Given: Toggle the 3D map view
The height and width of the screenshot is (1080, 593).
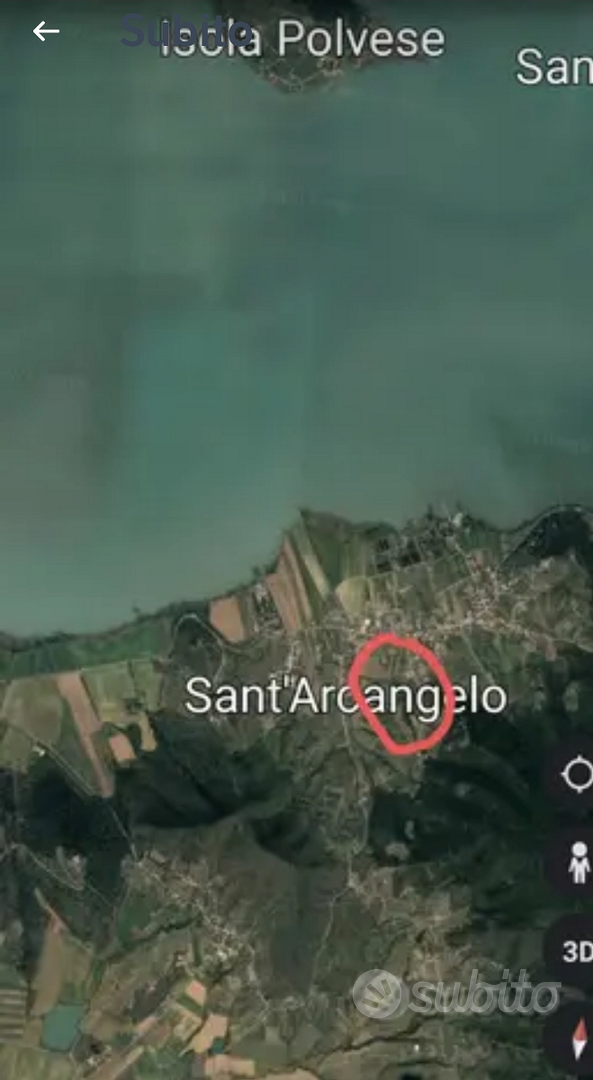Looking at the screenshot, I should tap(576, 951).
